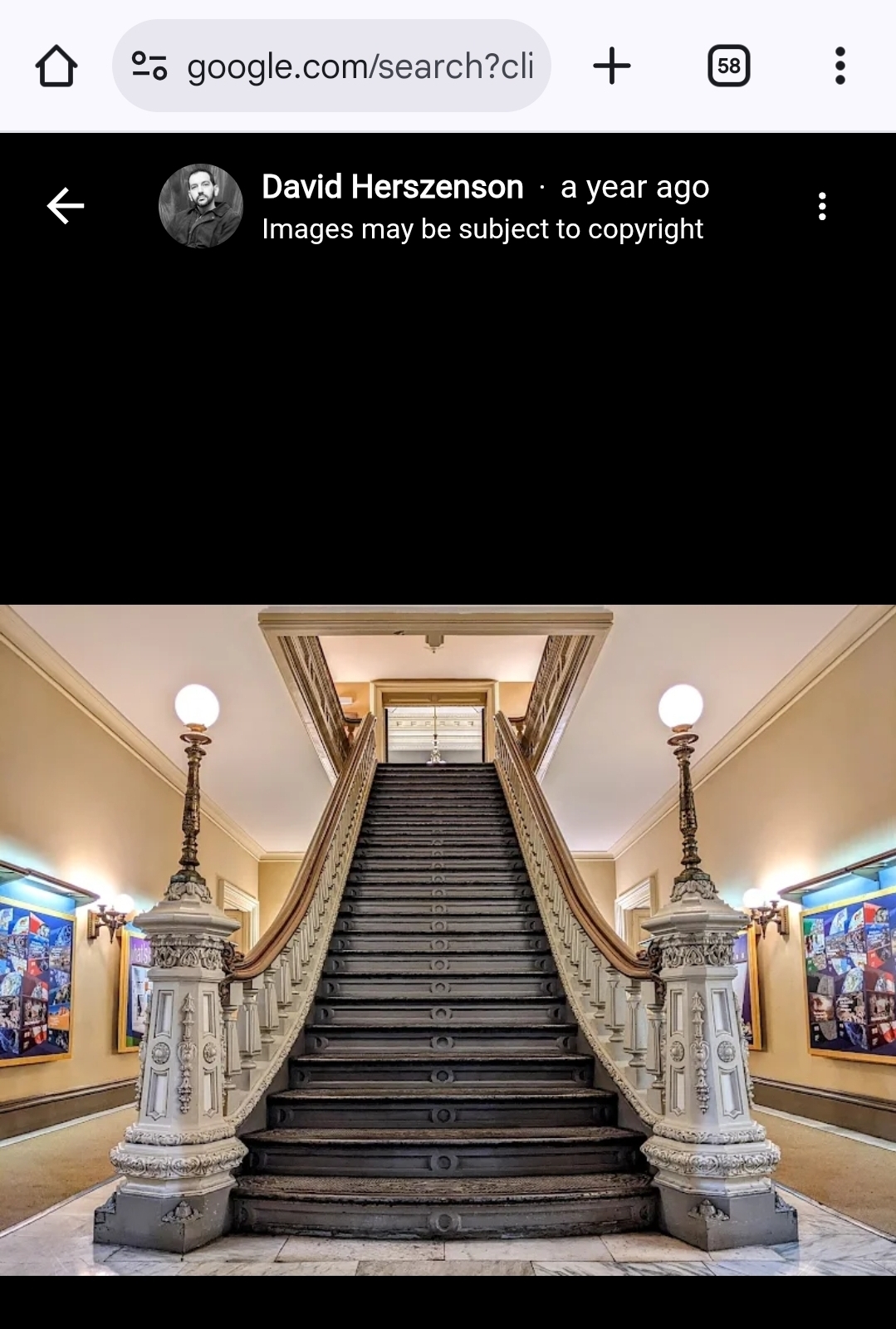
Task: Go to the browser home page
Action: point(56,66)
